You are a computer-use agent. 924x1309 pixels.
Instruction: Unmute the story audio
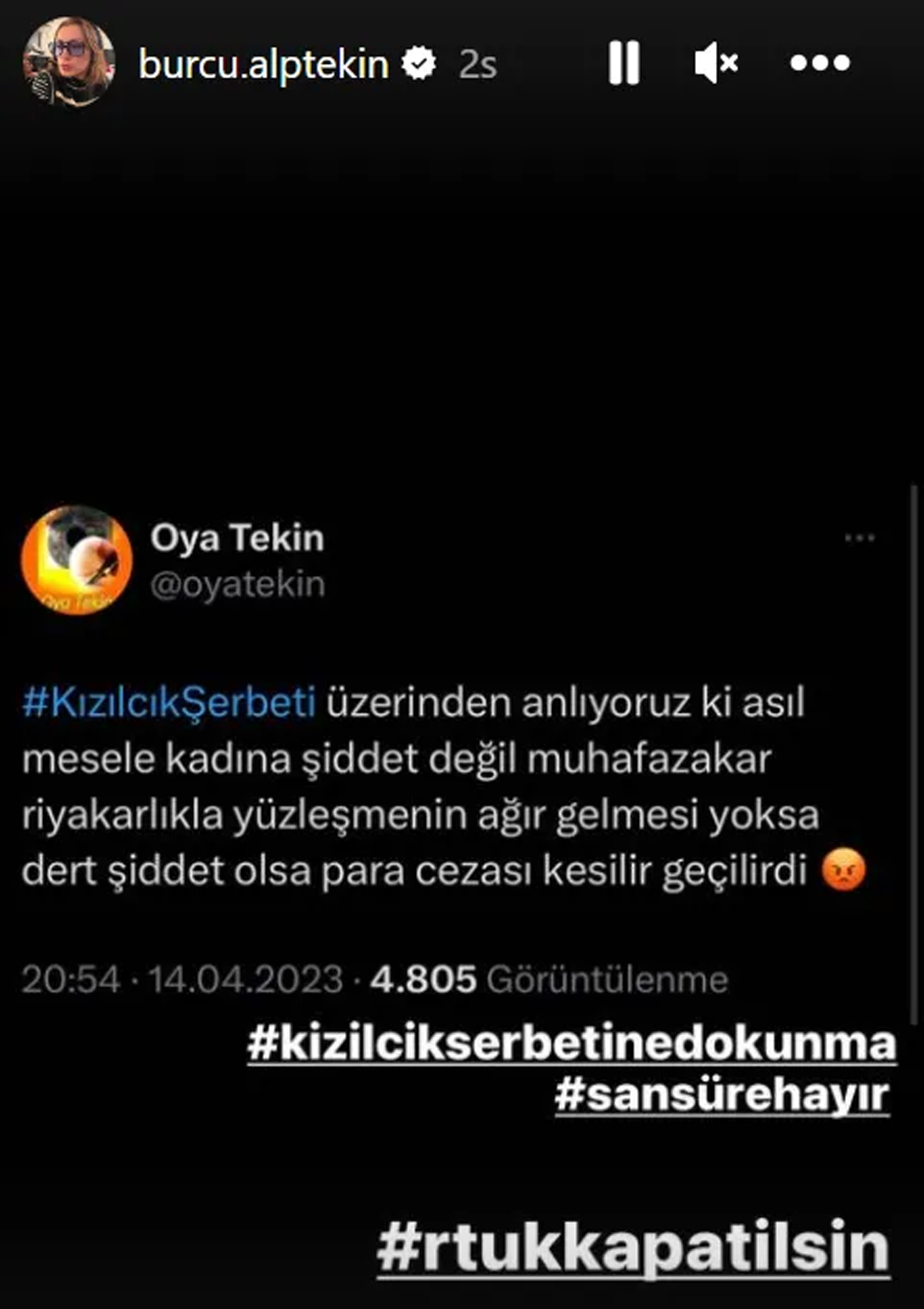coord(716,62)
